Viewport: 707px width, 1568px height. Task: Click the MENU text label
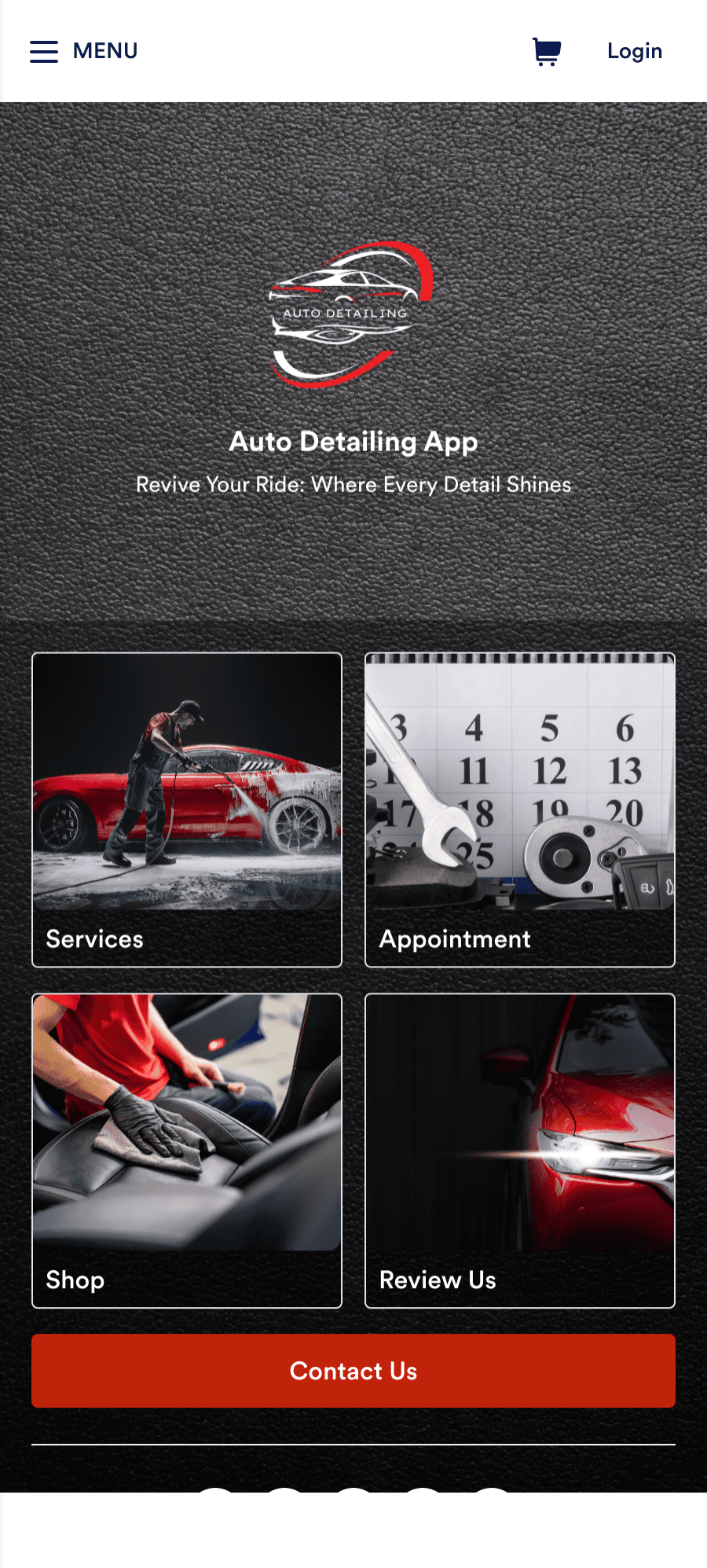click(x=105, y=51)
